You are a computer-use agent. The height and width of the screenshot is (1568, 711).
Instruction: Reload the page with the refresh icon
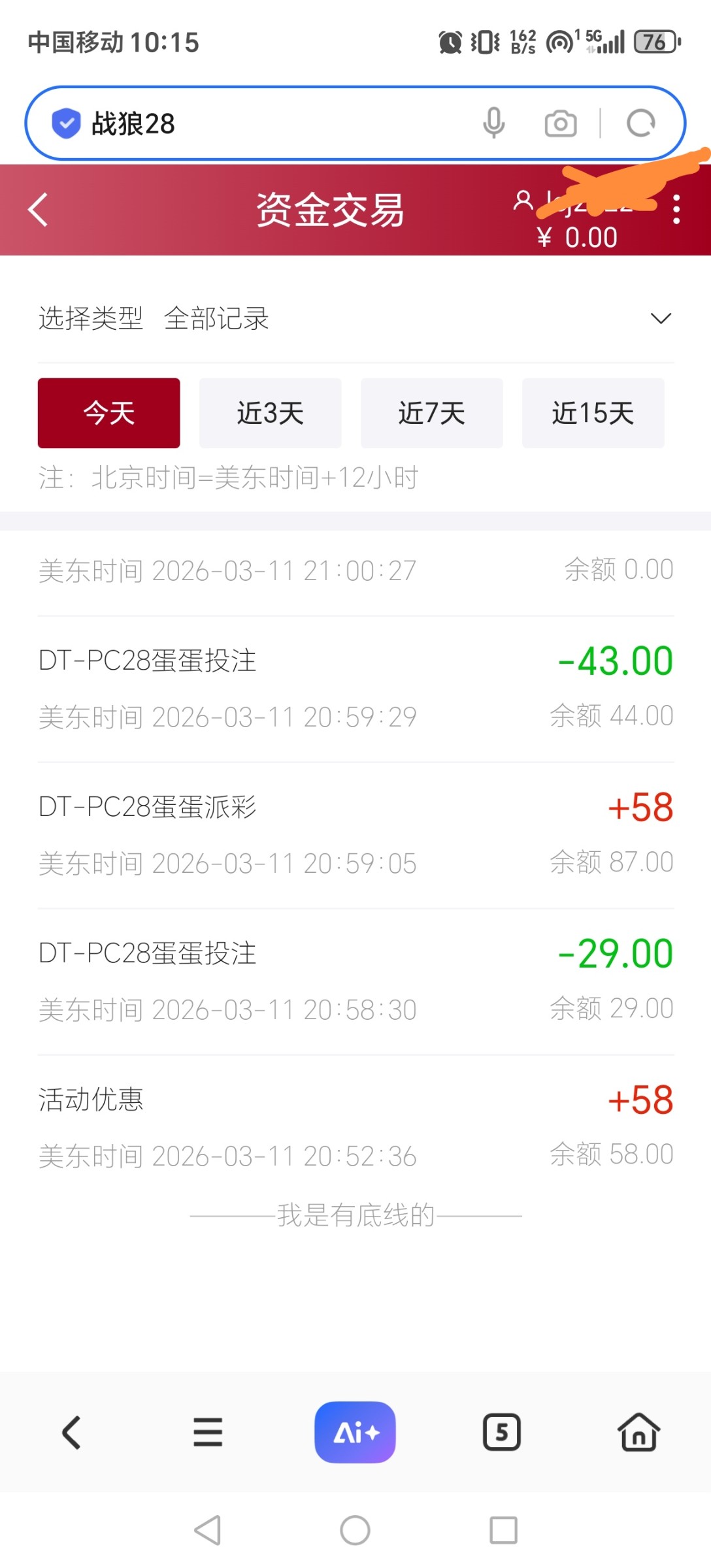[640, 123]
